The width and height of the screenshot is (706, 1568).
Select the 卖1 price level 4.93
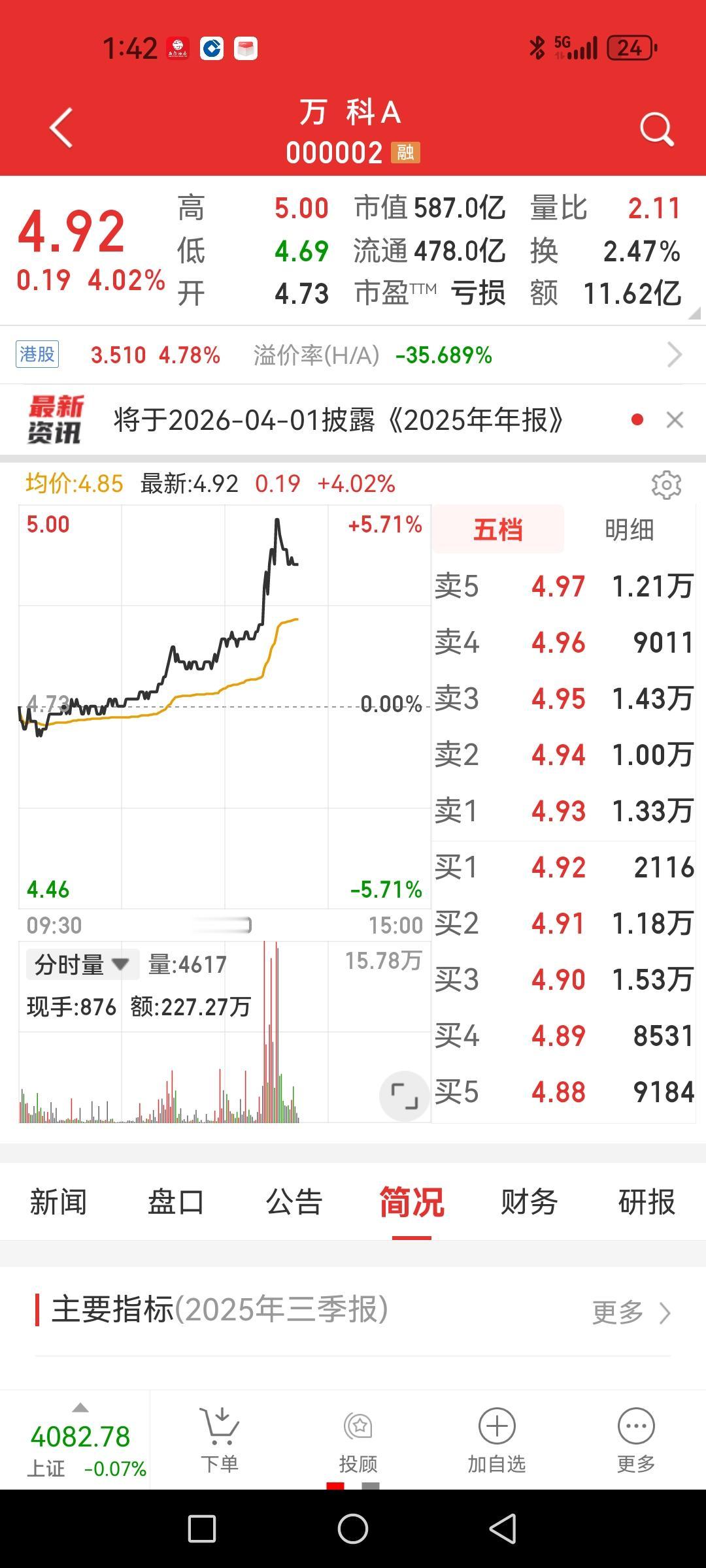point(559,810)
